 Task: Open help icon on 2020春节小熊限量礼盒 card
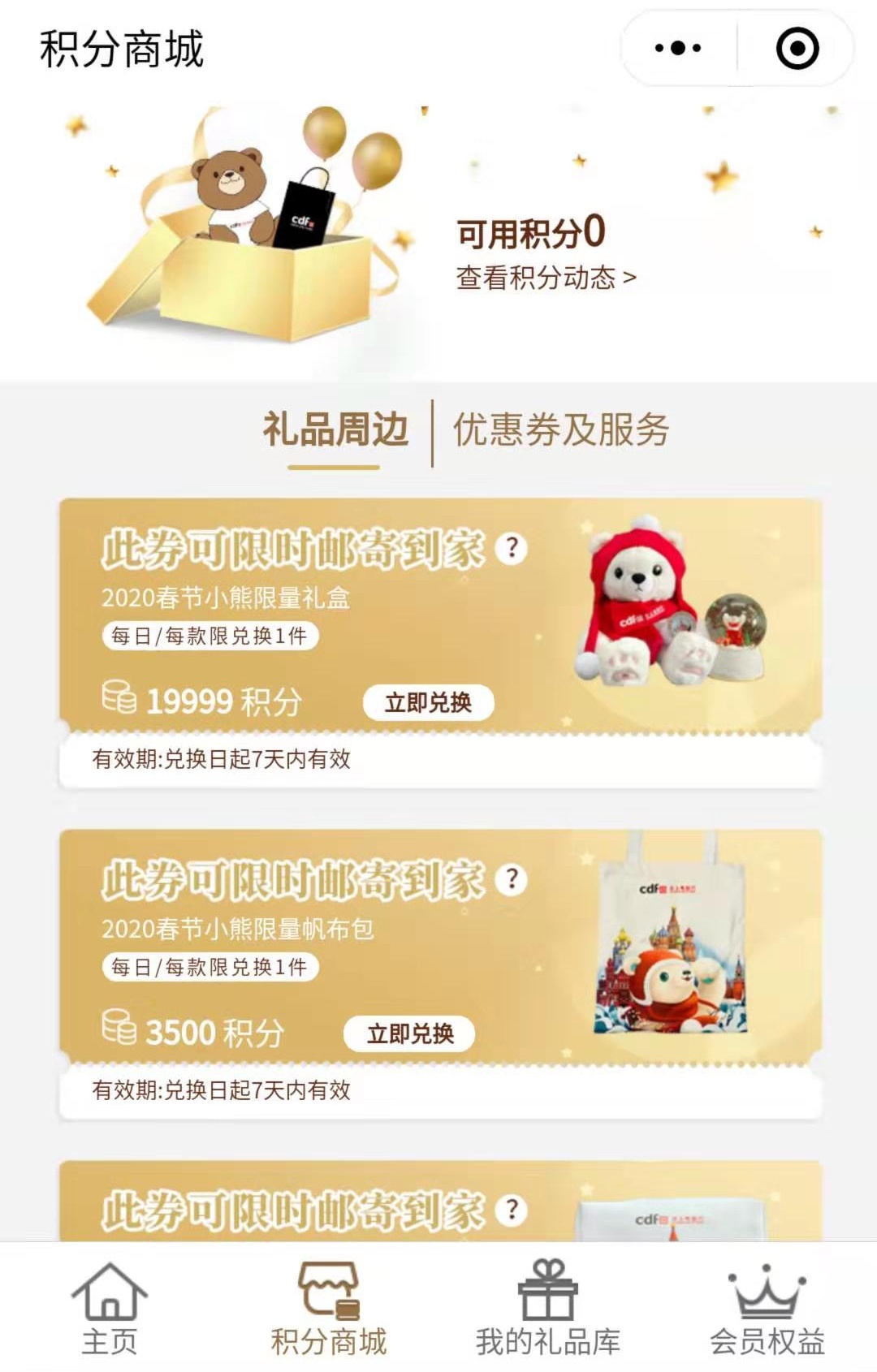[x=512, y=548]
